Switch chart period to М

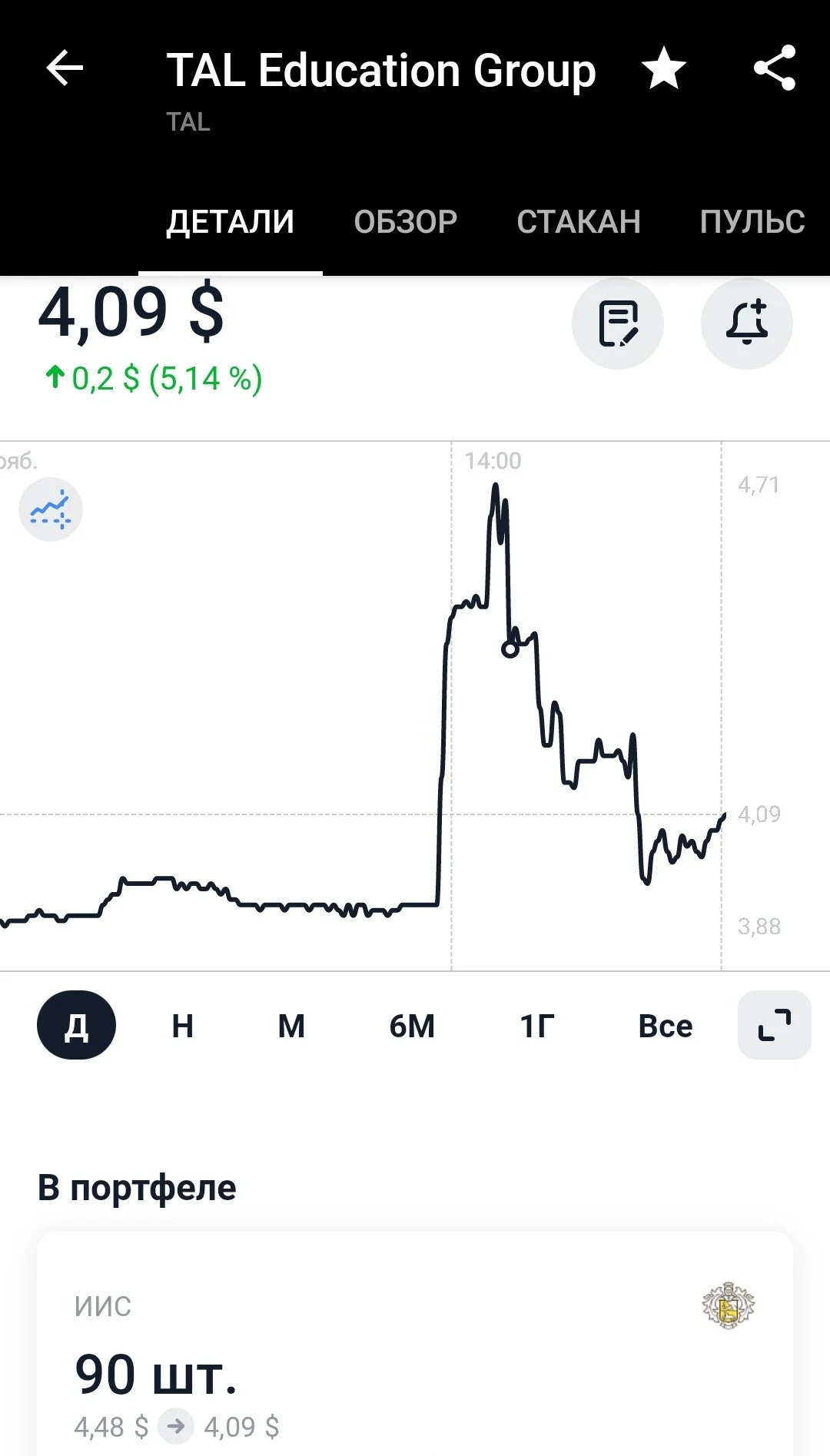(x=291, y=1026)
